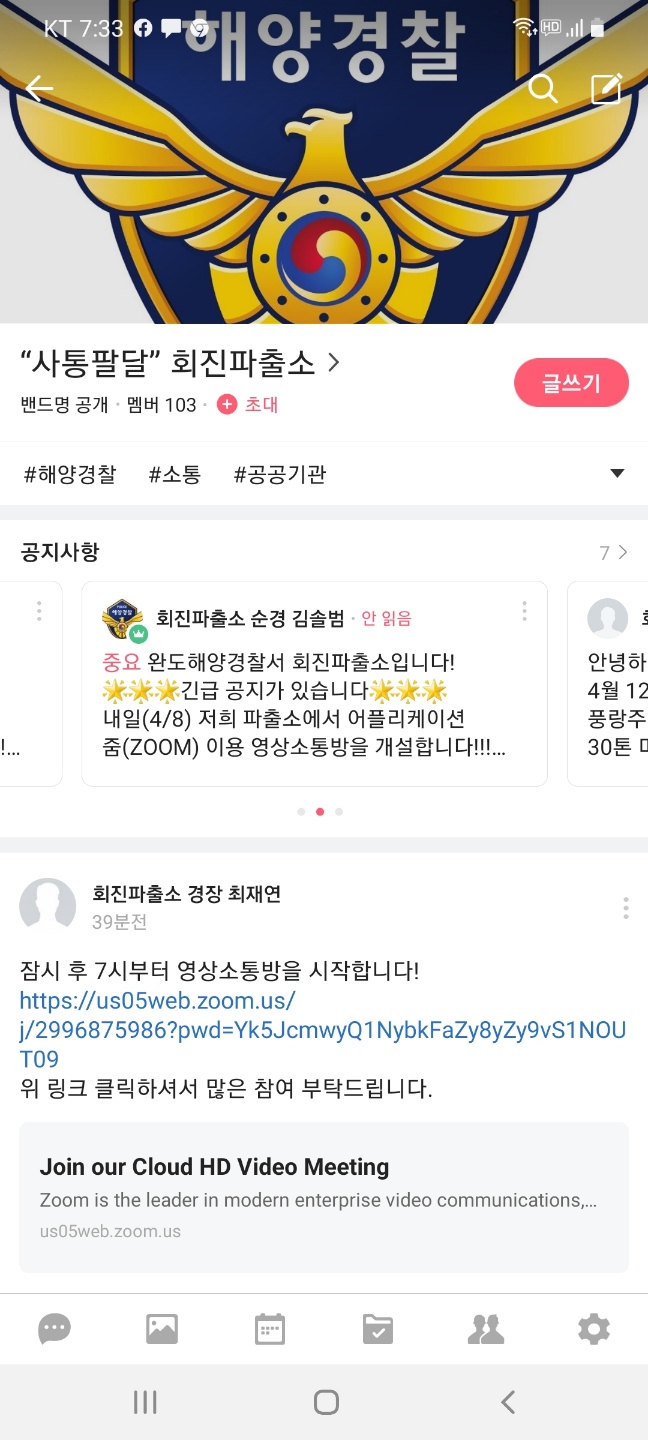The image size is (648, 1440).
Task: Open search in this band
Action: pos(542,89)
